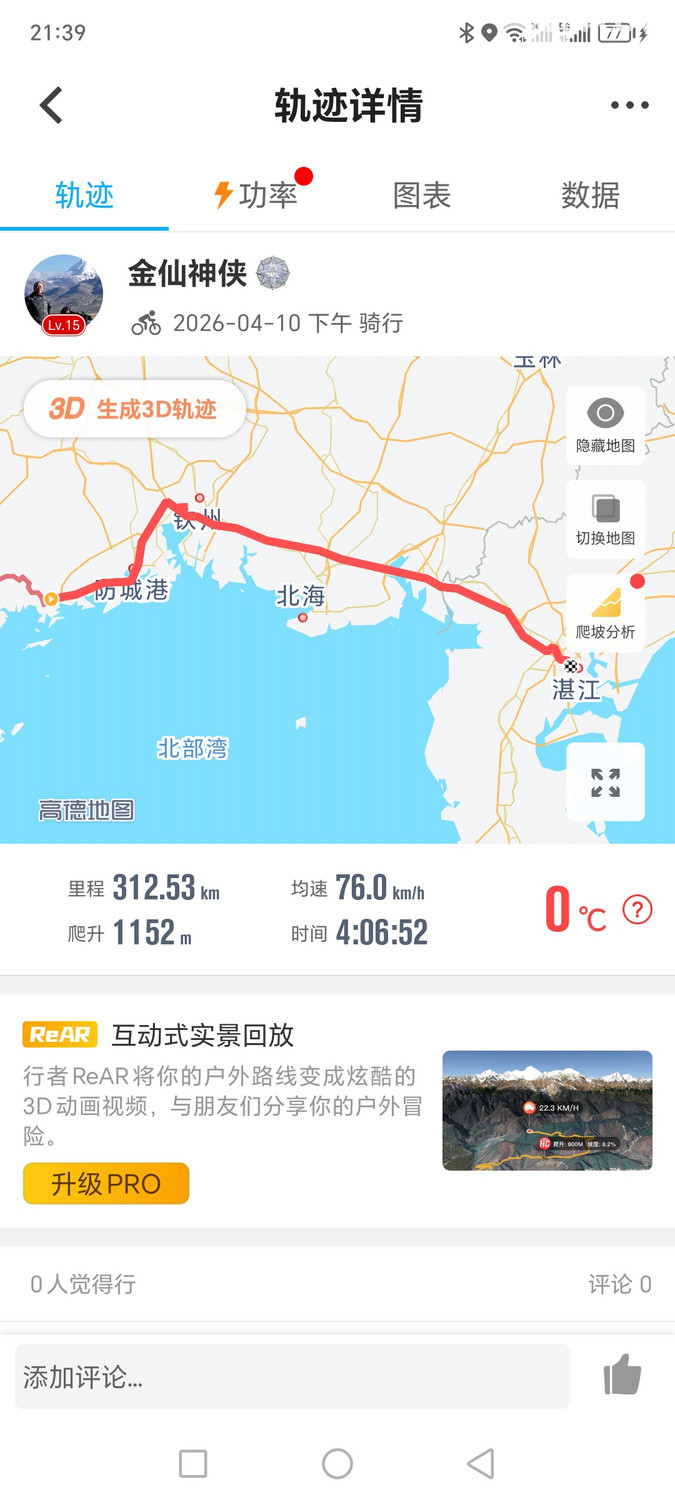The width and height of the screenshot is (675, 1500).
Task: Open the 数据 tab
Action: click(x=590, y=195)
